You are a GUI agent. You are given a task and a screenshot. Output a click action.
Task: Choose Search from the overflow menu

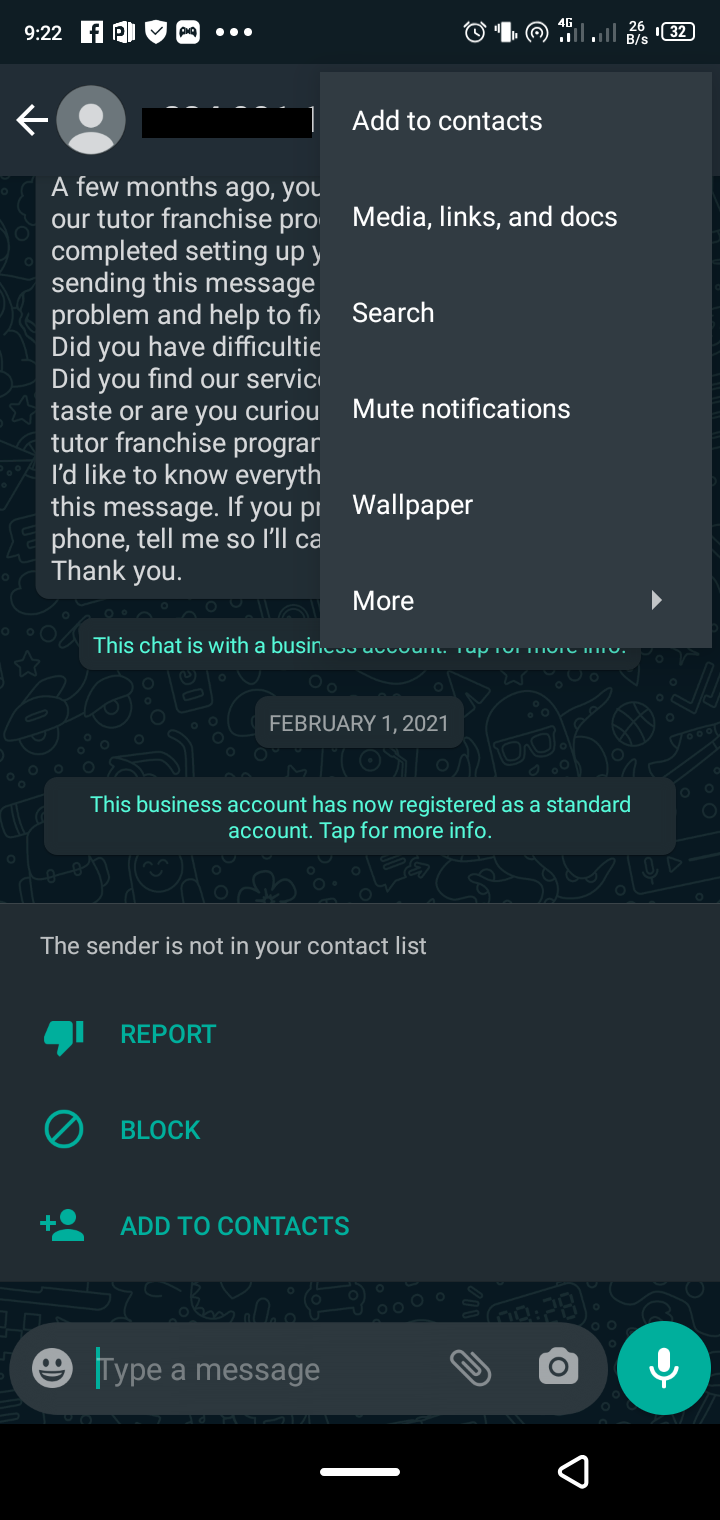393,312
